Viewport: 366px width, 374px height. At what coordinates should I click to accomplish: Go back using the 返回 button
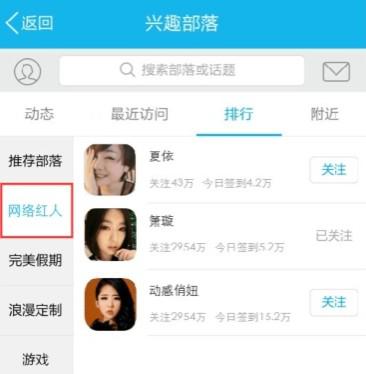click(29, 23)
